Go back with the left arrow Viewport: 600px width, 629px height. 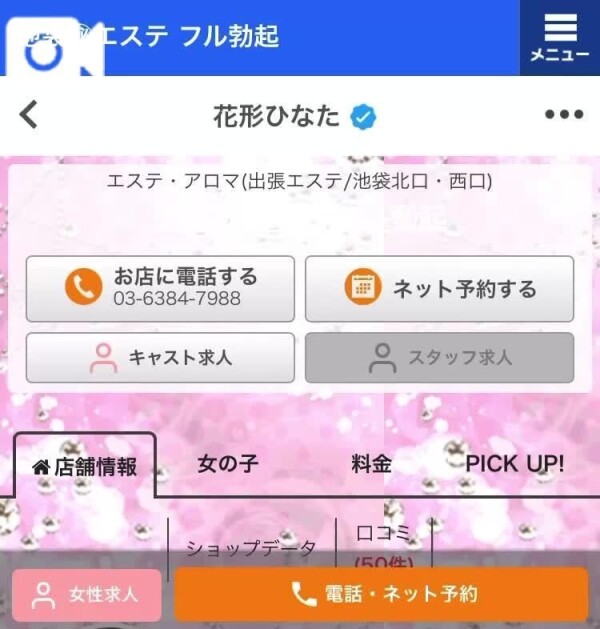[29, 115]
